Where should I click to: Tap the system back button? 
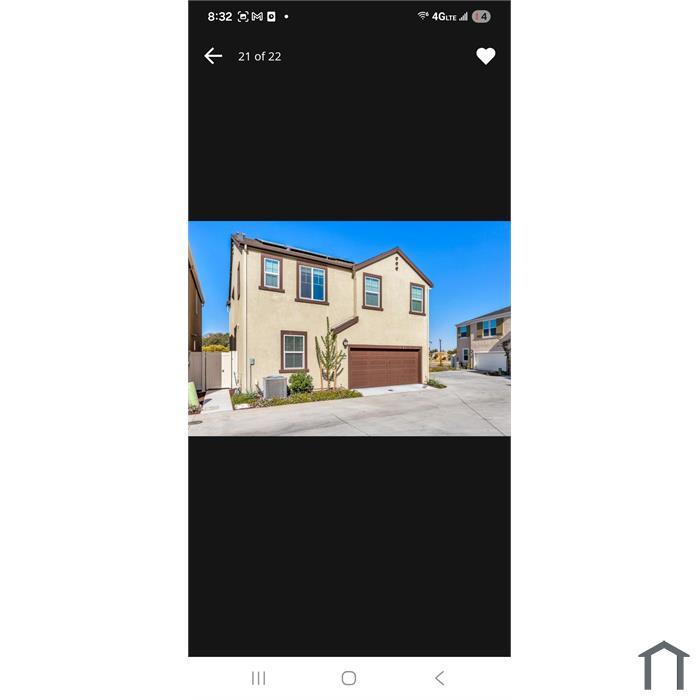click(x=439, y=678)
